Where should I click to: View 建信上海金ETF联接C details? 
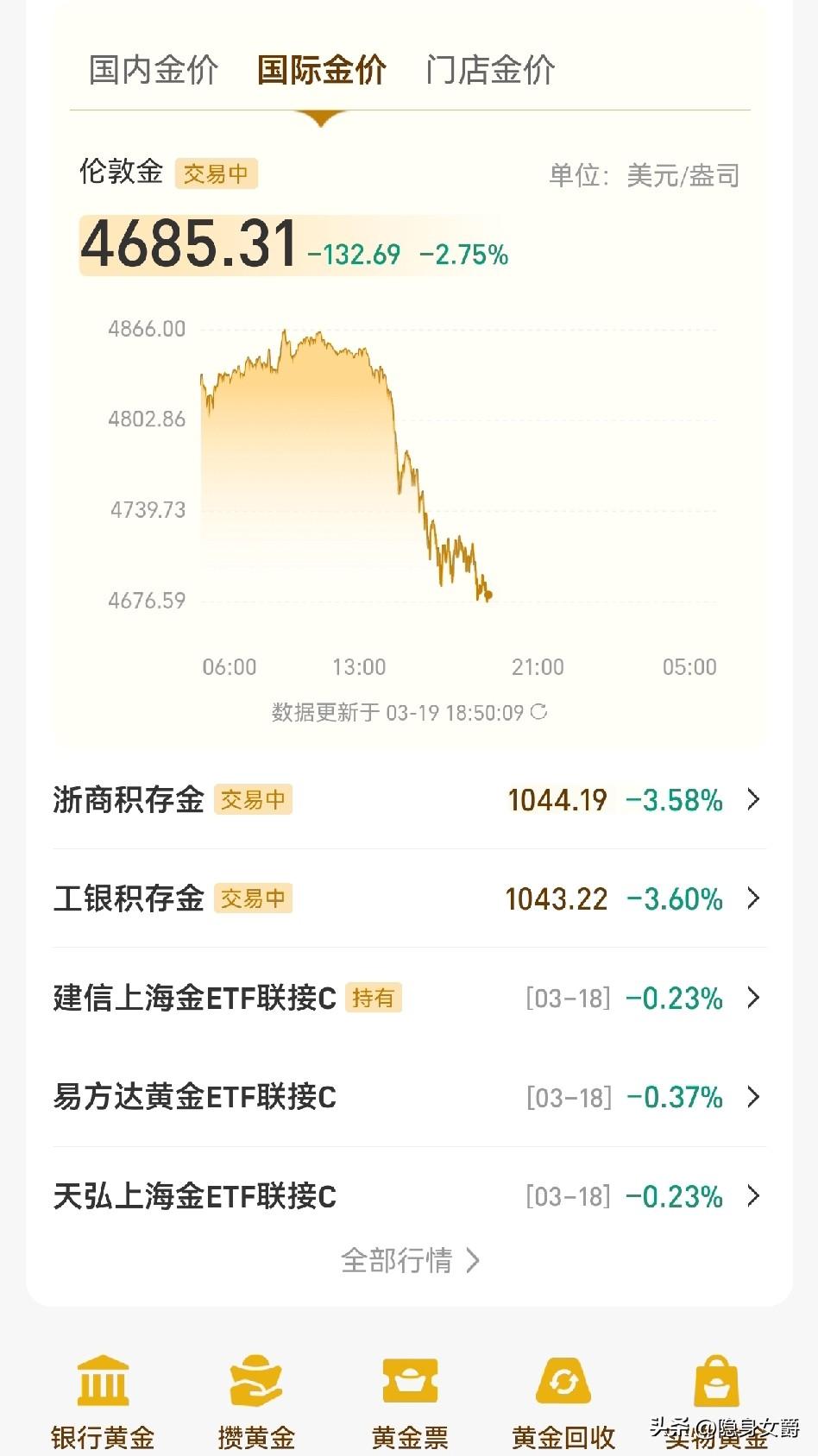[752, 999]
